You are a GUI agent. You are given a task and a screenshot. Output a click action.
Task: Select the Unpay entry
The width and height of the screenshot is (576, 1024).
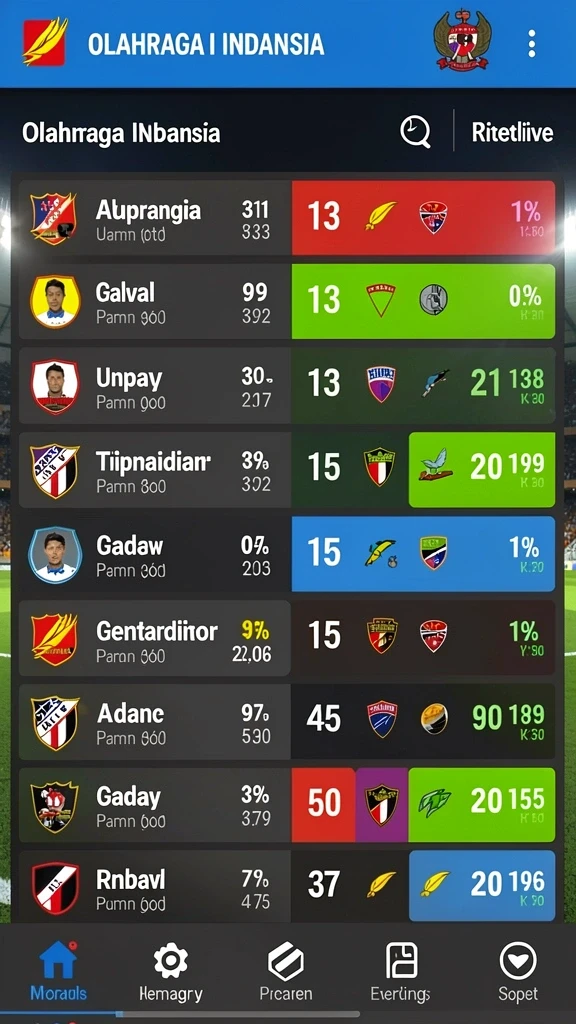pyautogui.click(x=287, y=386)
